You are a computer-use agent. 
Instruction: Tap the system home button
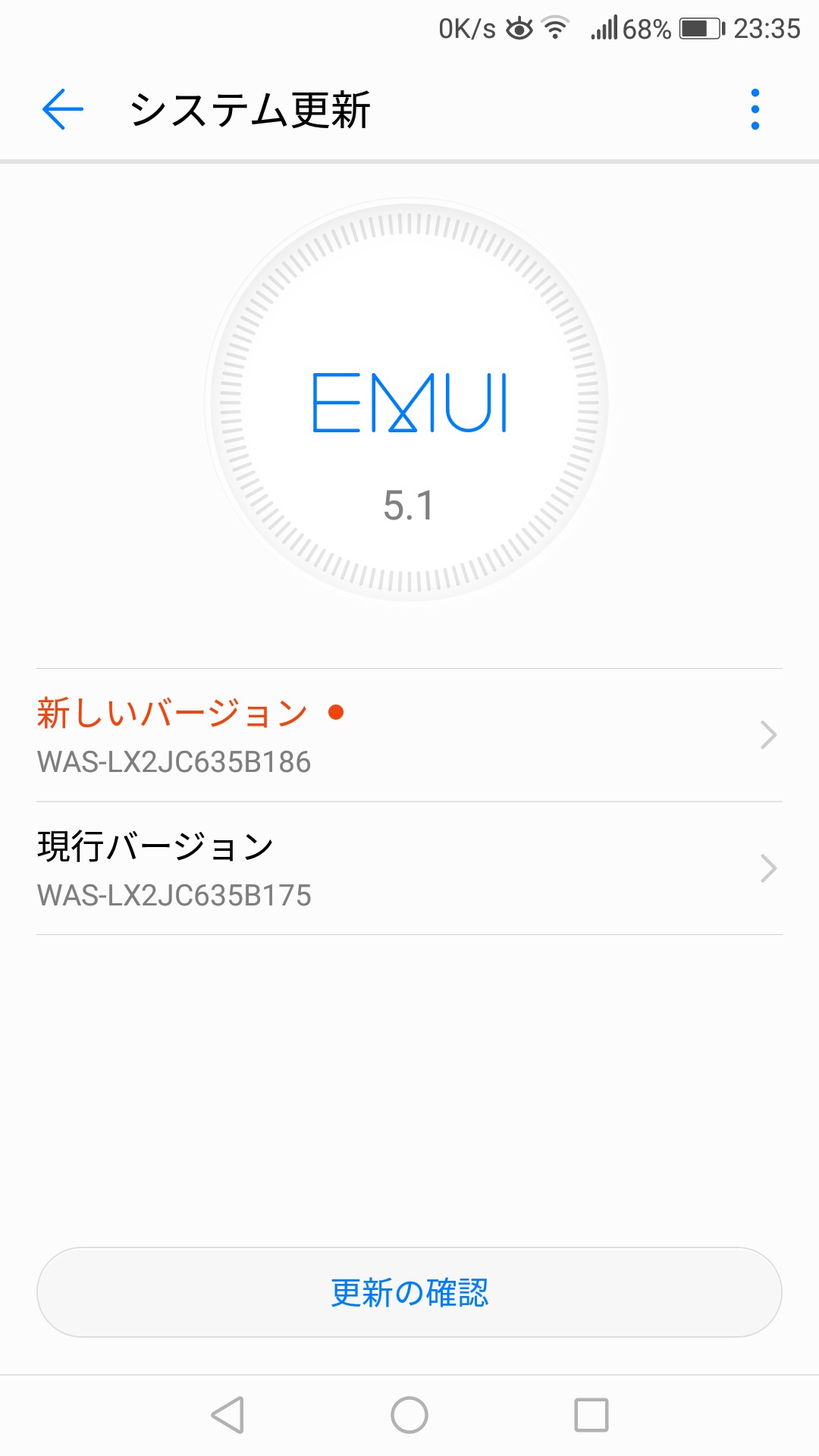(409, 1415)
